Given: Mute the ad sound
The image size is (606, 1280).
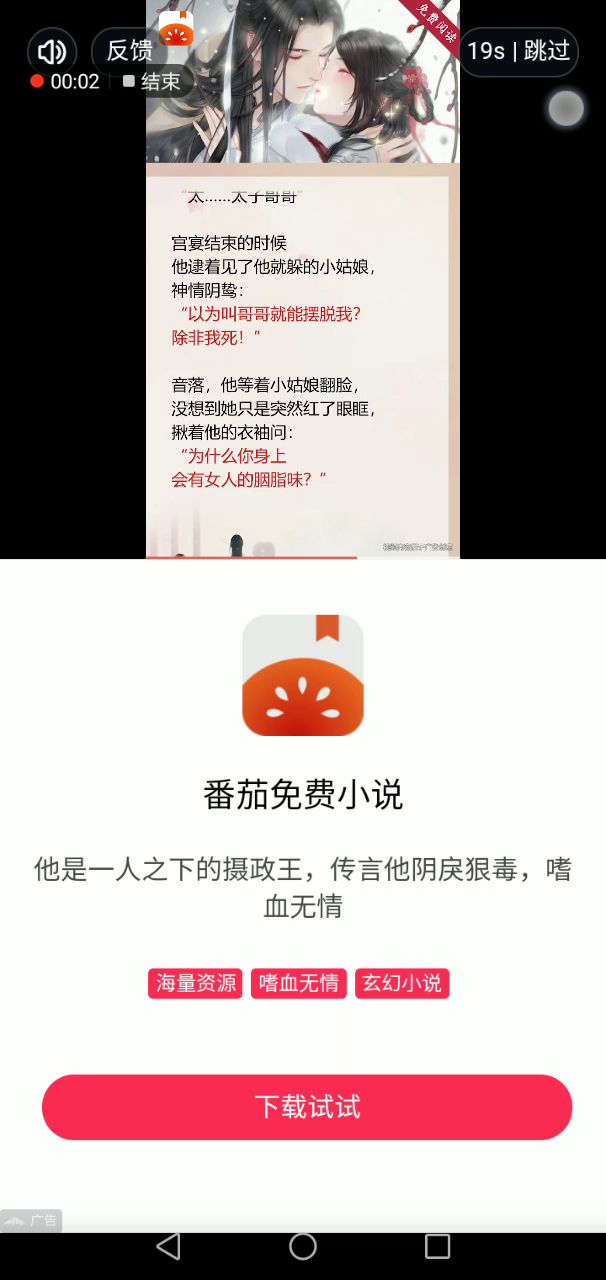Looking at the screenshot, I should click(x=52, y=52).
